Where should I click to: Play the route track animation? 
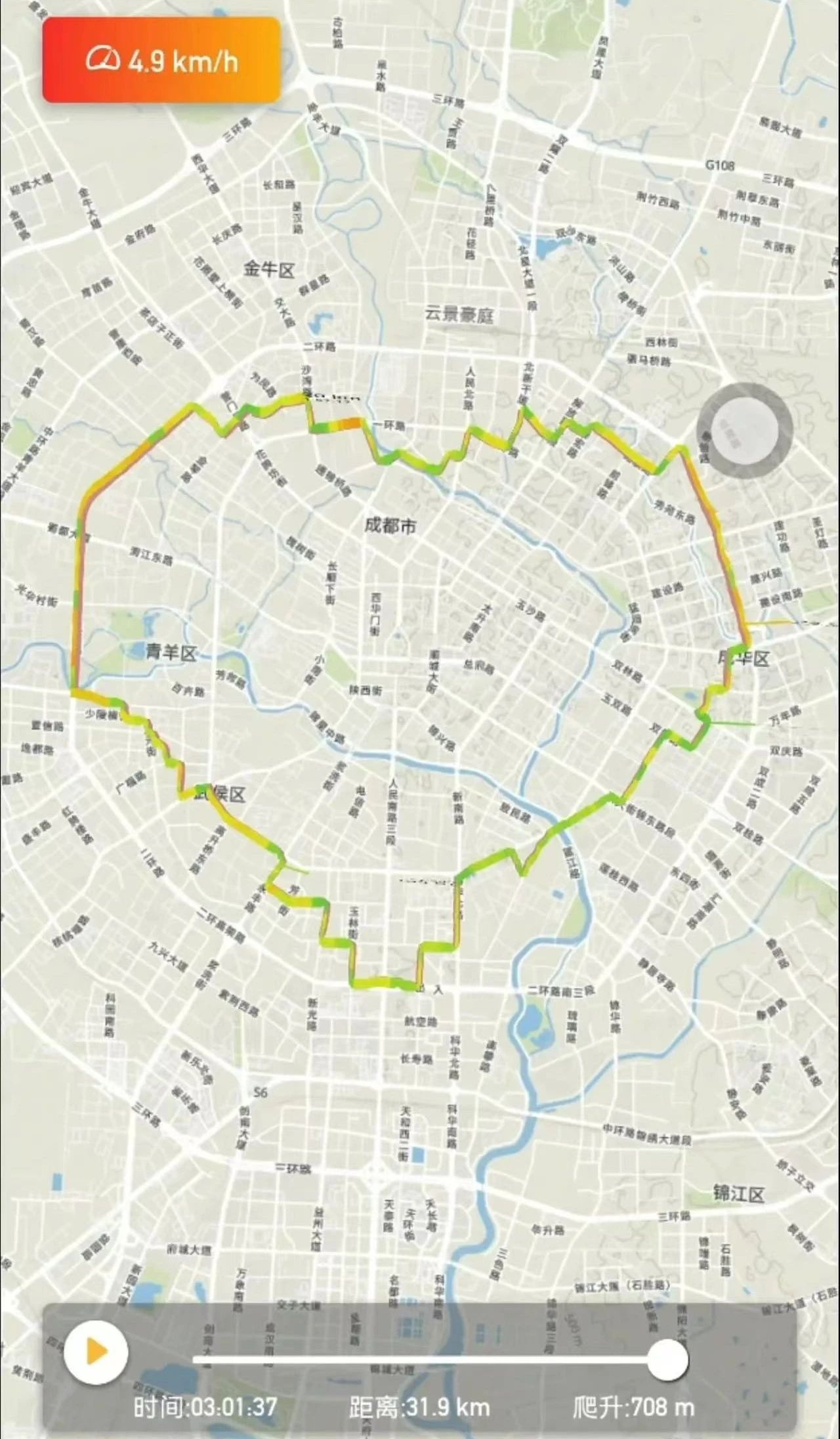pyautogui.click(x=96, y=1352)
